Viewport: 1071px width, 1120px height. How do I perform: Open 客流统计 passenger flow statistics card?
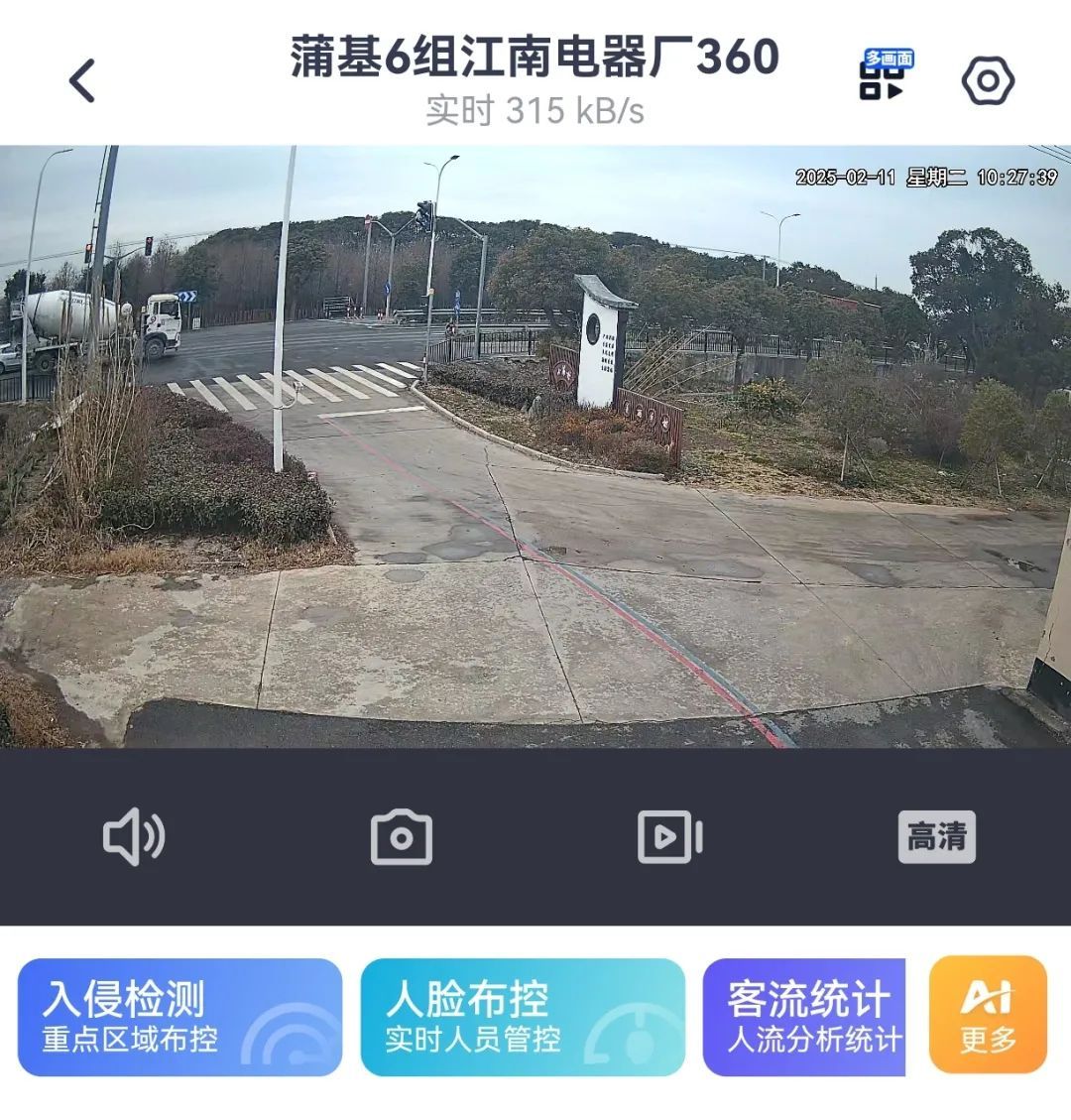coord(804,1017)
